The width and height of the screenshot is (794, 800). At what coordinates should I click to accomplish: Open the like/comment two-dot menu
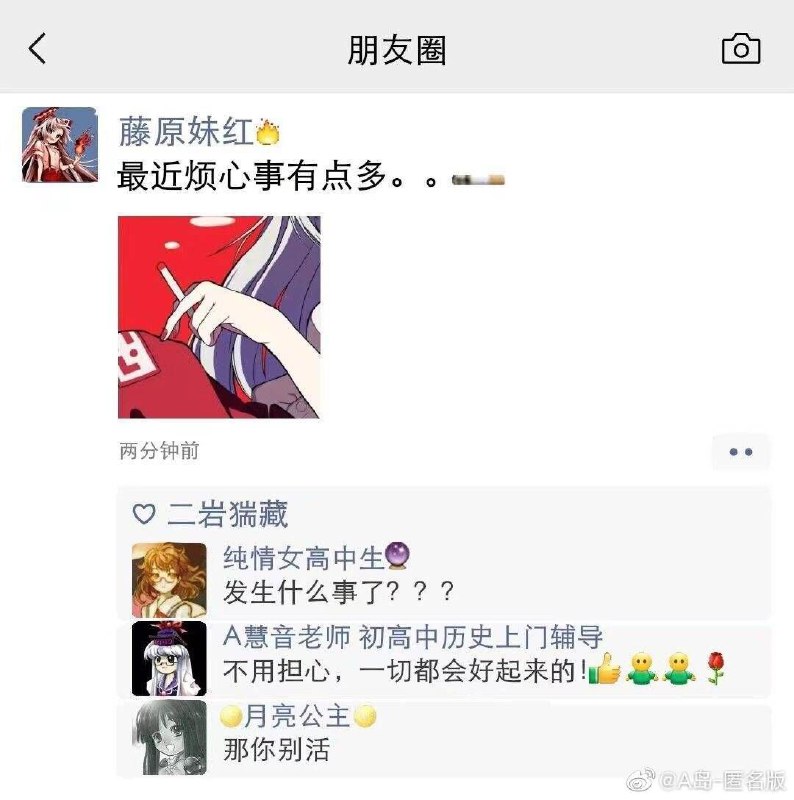(740, 452)
